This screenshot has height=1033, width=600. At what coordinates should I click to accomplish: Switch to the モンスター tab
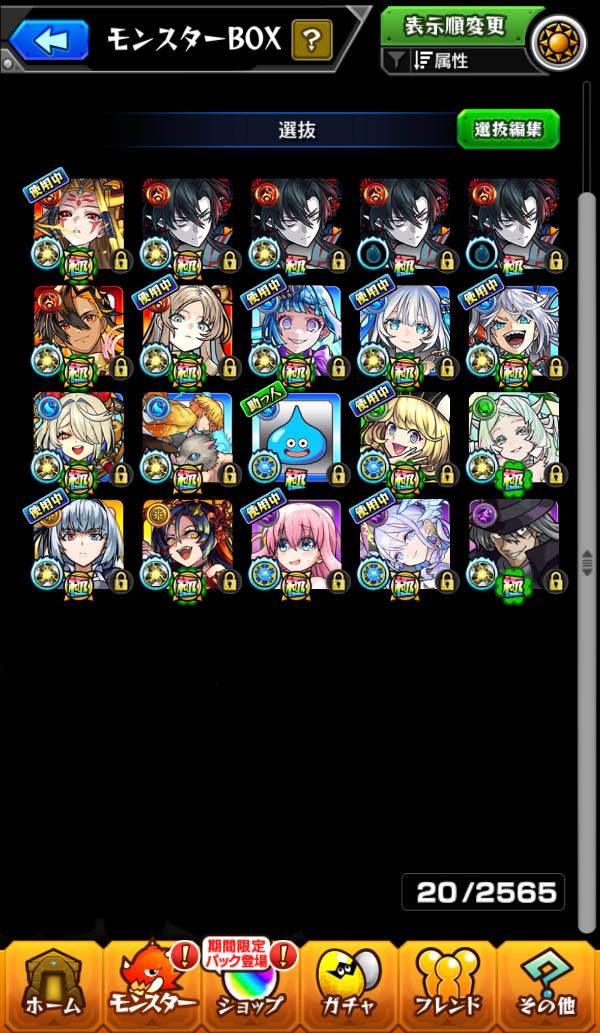pyautogui.click(x=153, y=986)
